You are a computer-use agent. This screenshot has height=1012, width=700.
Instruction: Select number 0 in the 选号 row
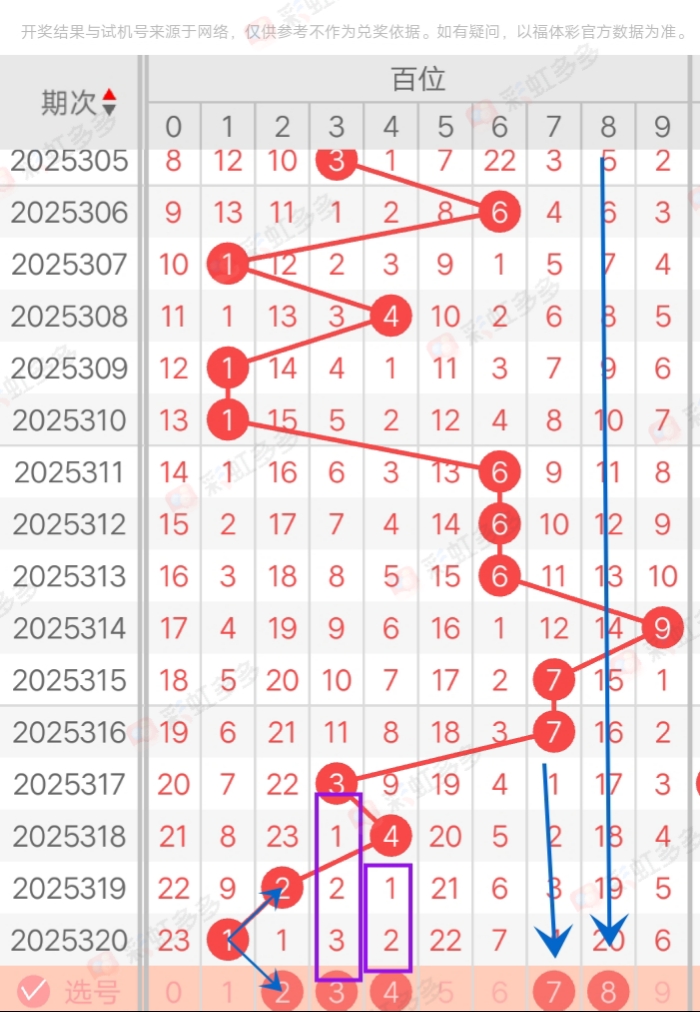click(174, 992)
